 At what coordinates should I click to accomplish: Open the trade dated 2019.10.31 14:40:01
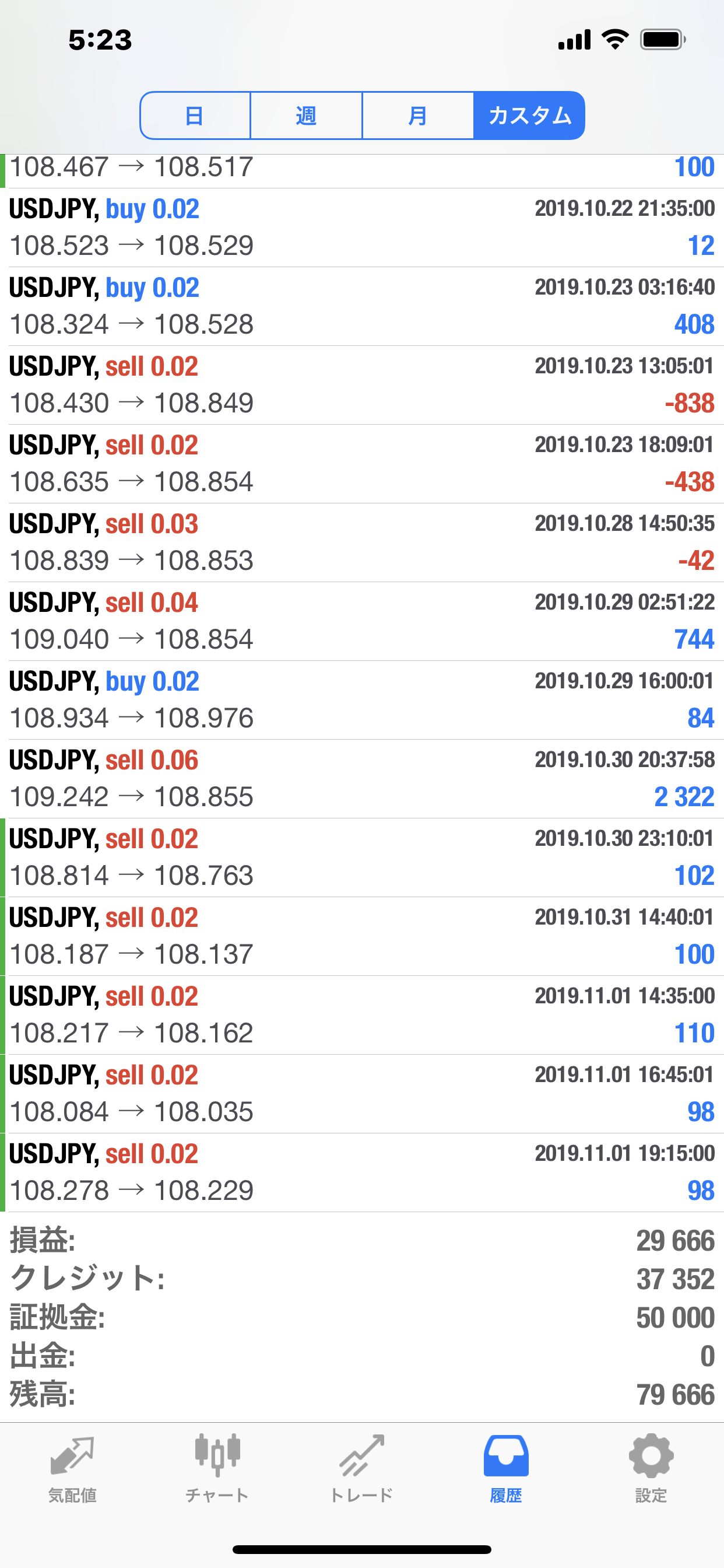[362, 936]
